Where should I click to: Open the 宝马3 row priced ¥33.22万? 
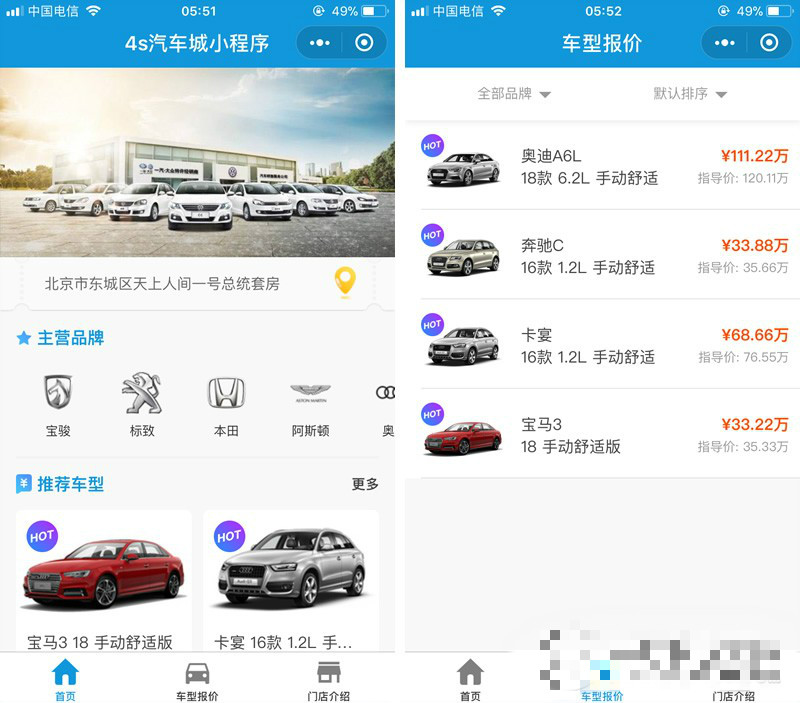[604, 435]
